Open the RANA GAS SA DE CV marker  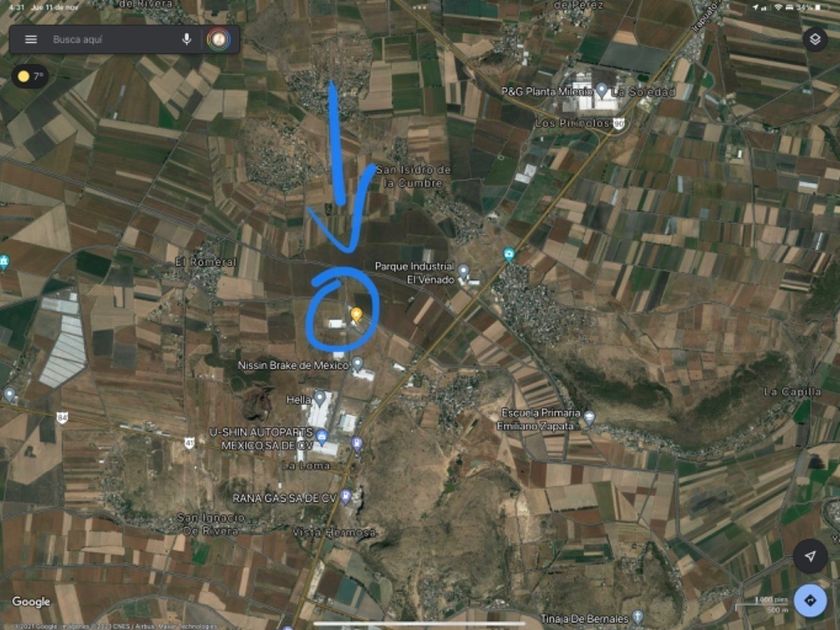pyautogui.click(x=346, y=496)
